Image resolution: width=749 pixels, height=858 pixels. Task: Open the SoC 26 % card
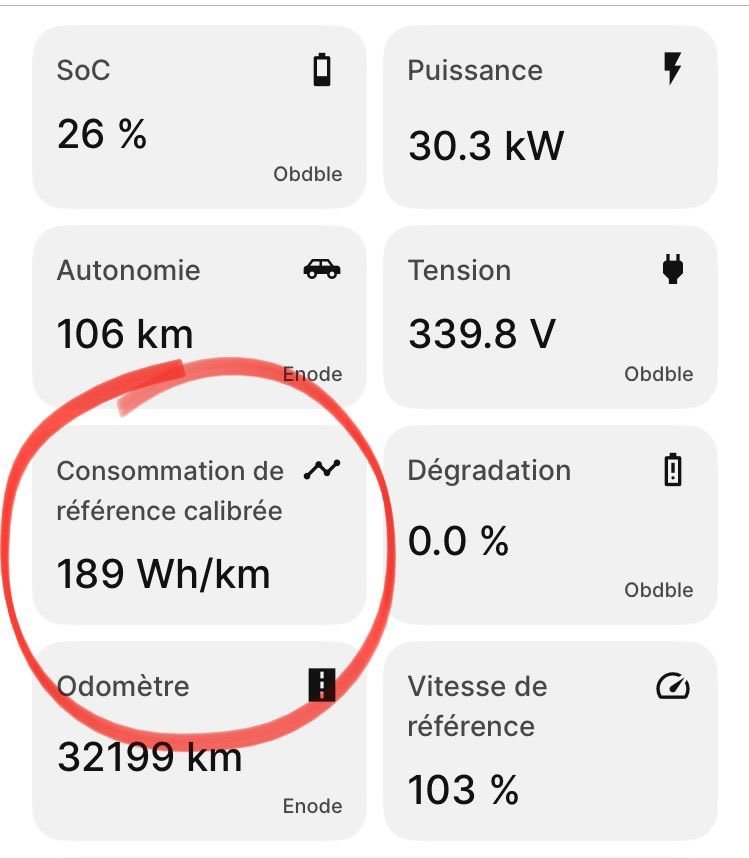click(199, 117)
